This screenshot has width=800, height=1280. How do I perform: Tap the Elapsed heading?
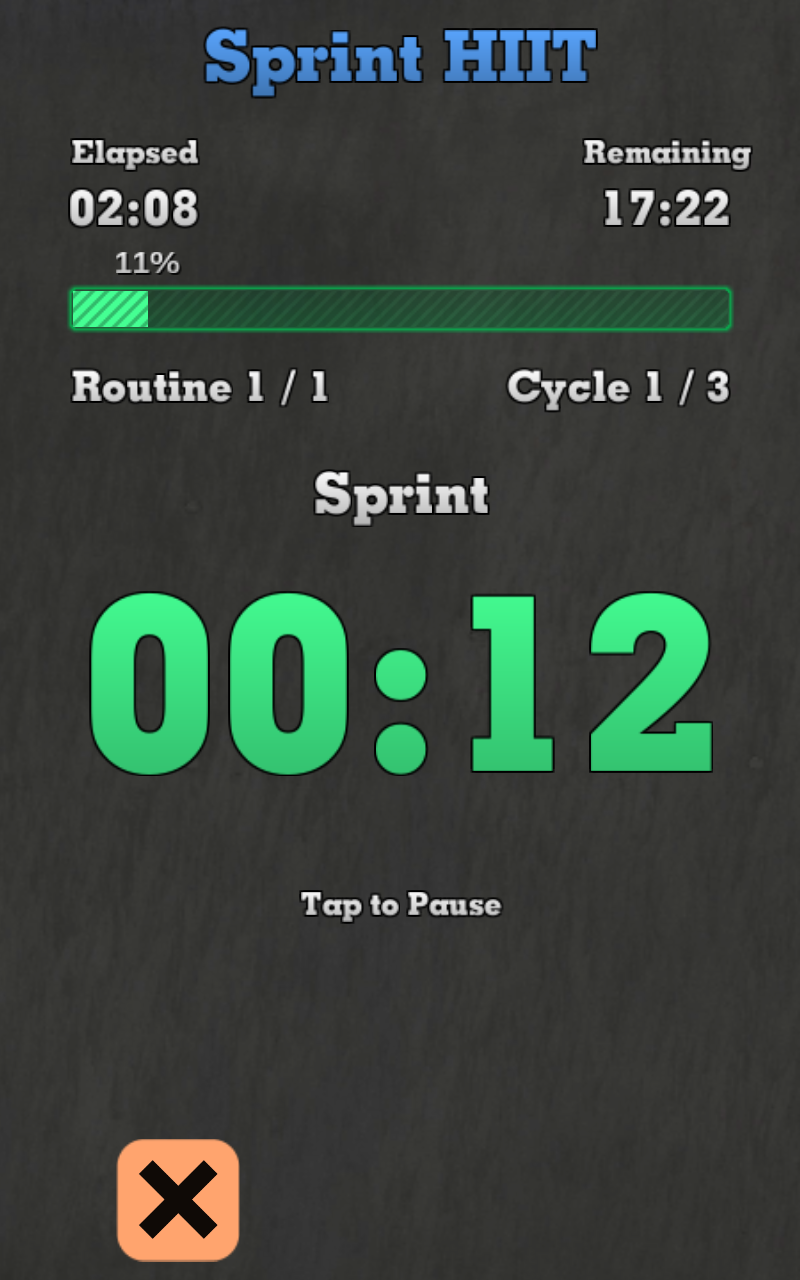point(134,153)
